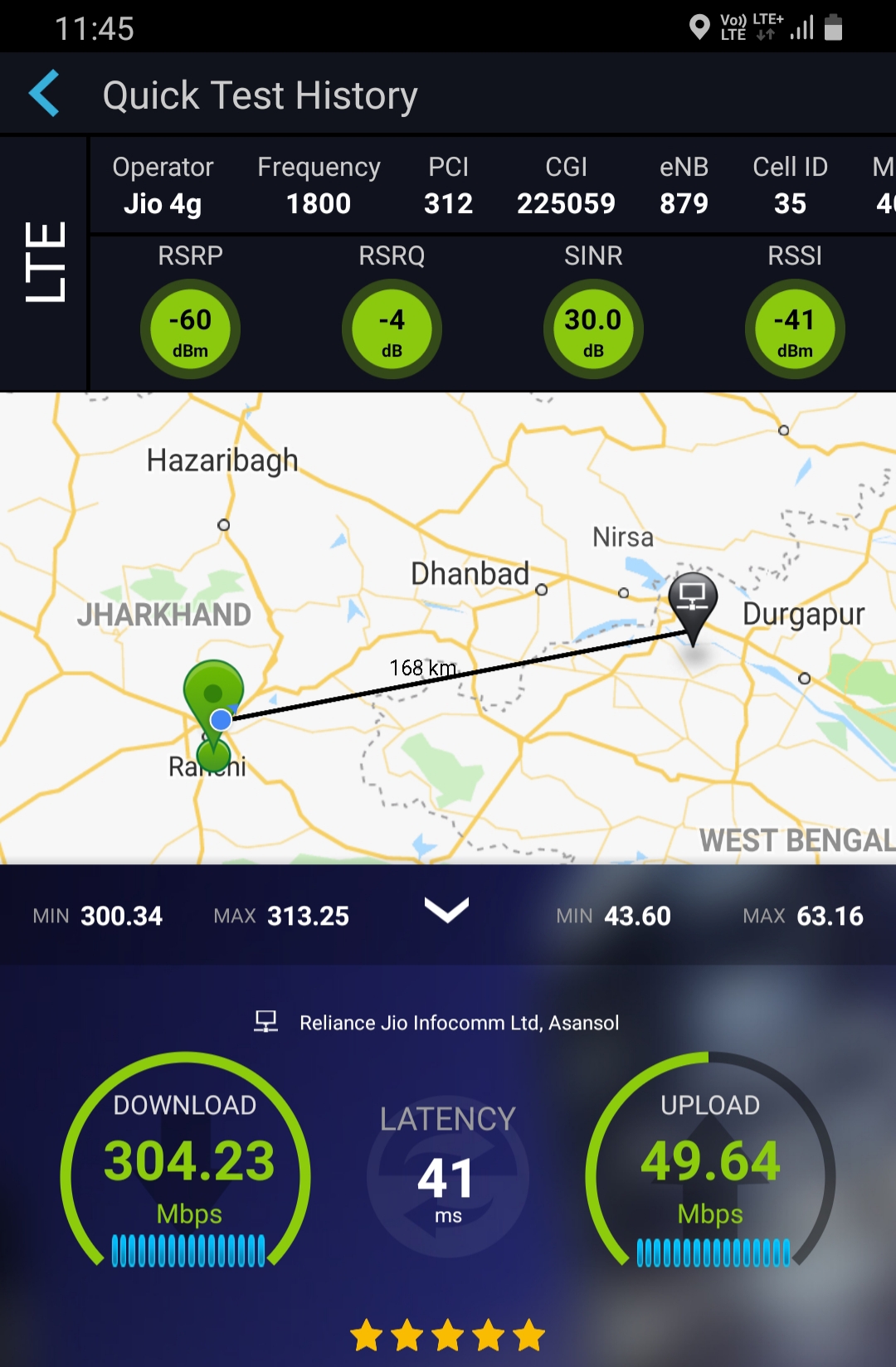Go back from Quick Test History
Viewport: 896px width, 1367px height.
tap(45, 94)
